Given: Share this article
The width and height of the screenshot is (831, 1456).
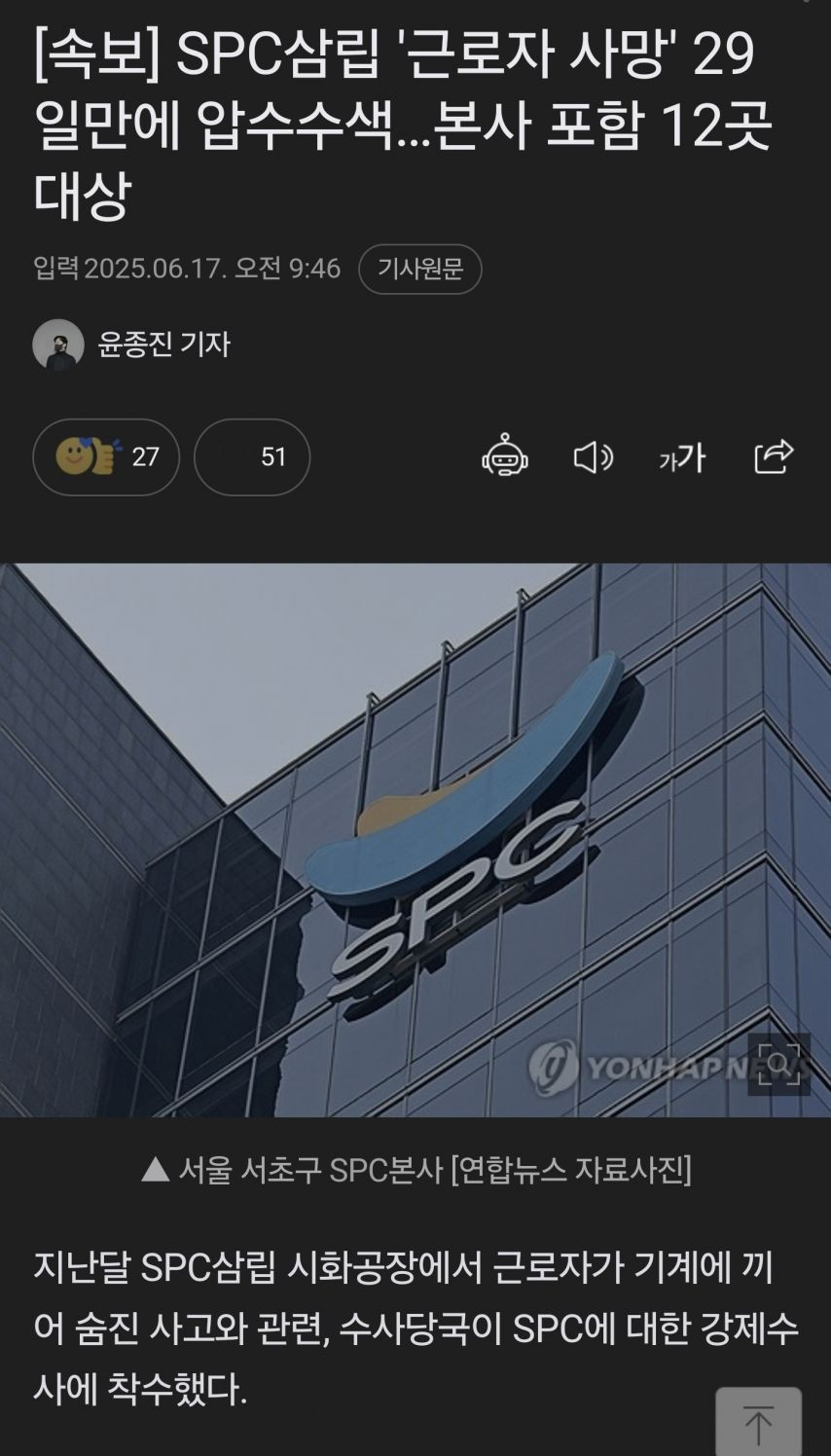Looking at the screenshot, I should (774, 455).
